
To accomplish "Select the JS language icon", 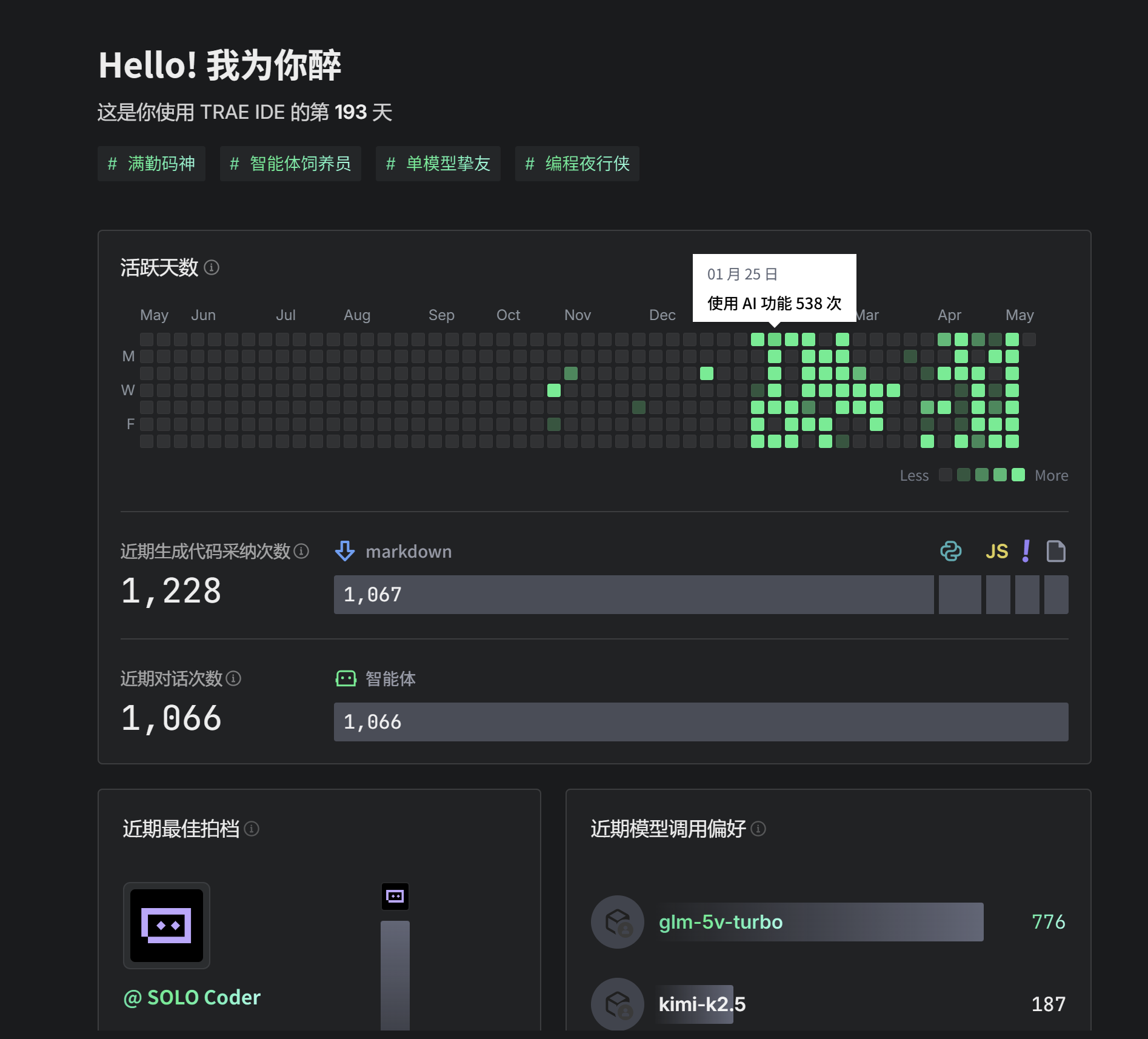I will [996, 552].
